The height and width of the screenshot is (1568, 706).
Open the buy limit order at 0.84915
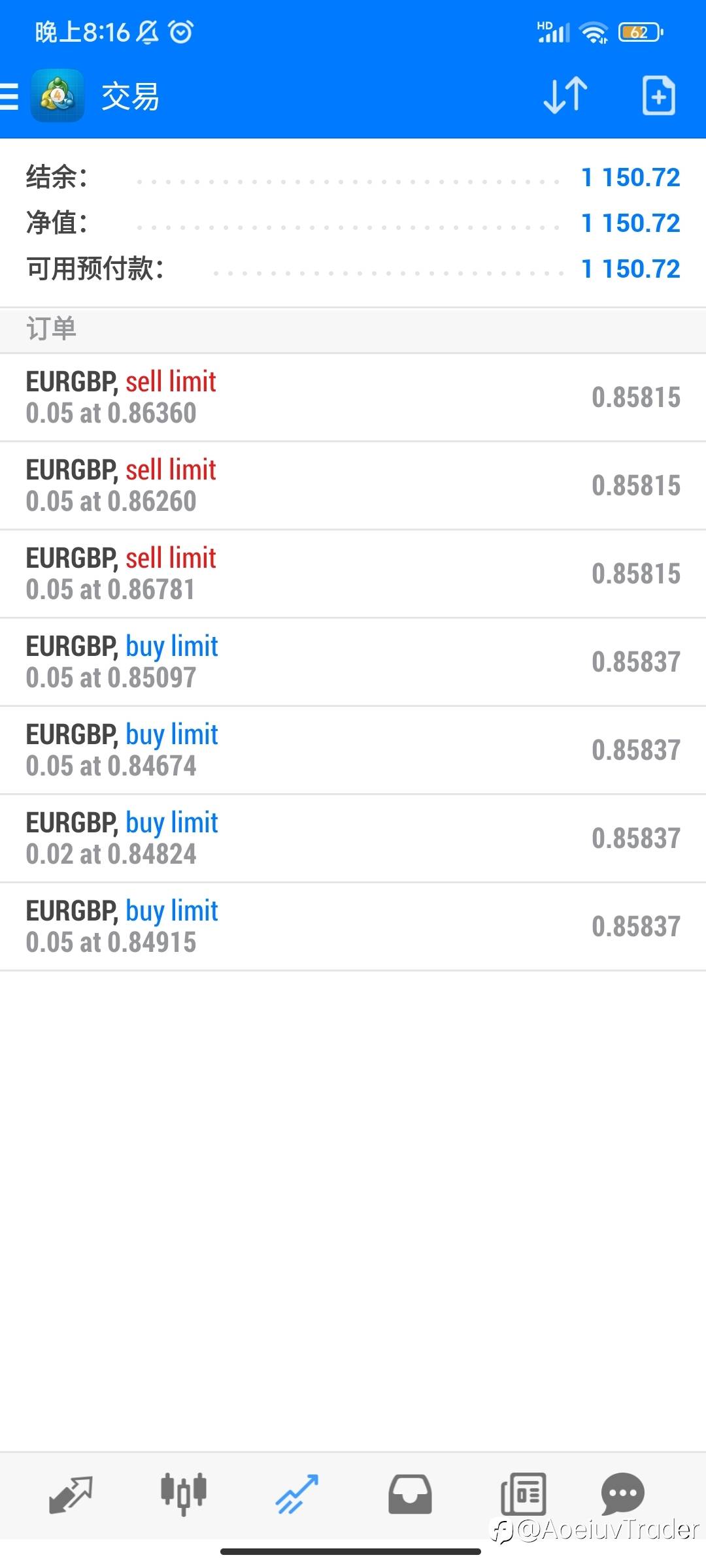[x=353, y=926]
